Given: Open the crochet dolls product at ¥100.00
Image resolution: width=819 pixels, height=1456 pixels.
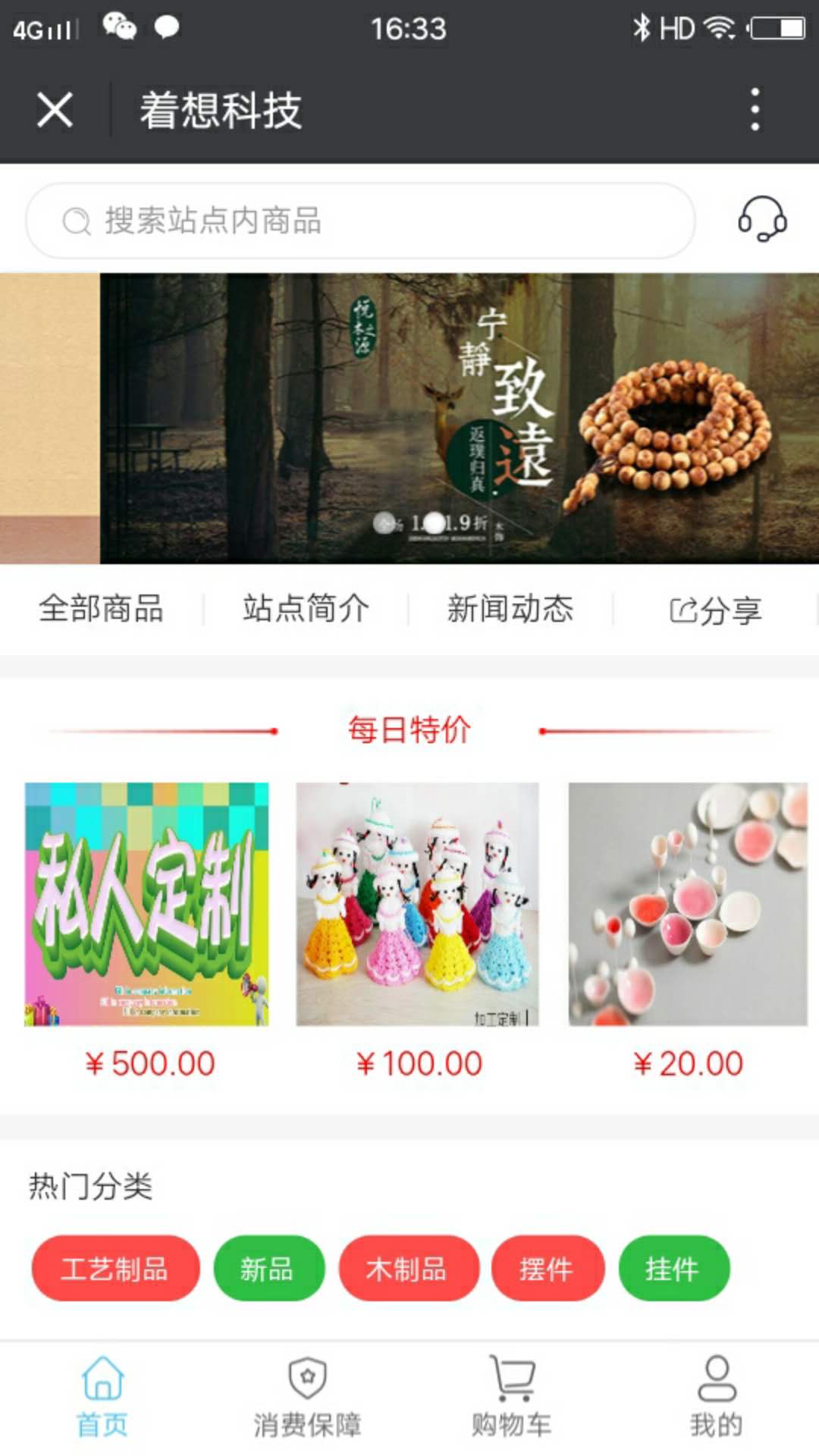Looking at the screenshot, I should [x=418, y=904].
